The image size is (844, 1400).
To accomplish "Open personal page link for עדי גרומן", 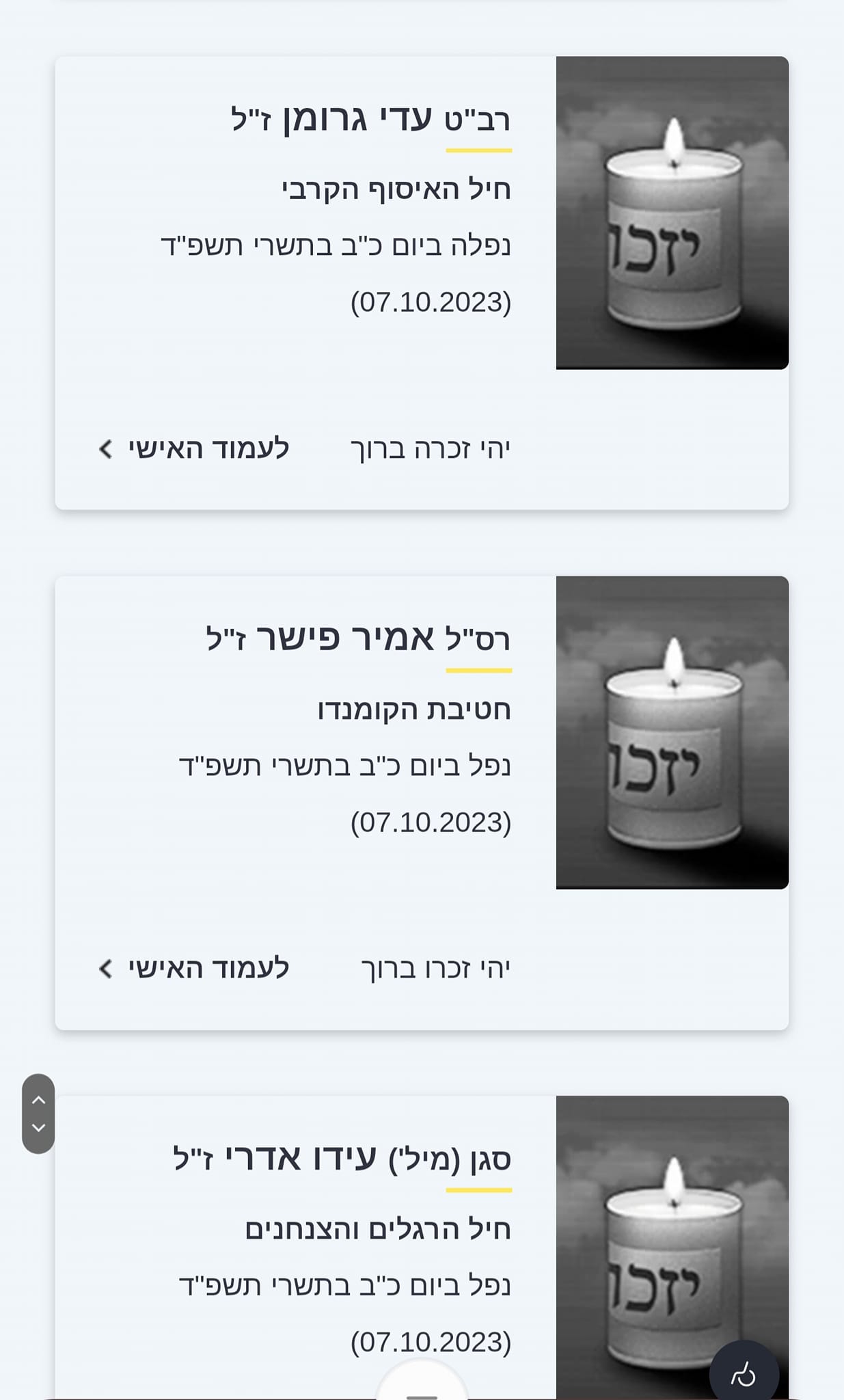I will pos(195,449).
